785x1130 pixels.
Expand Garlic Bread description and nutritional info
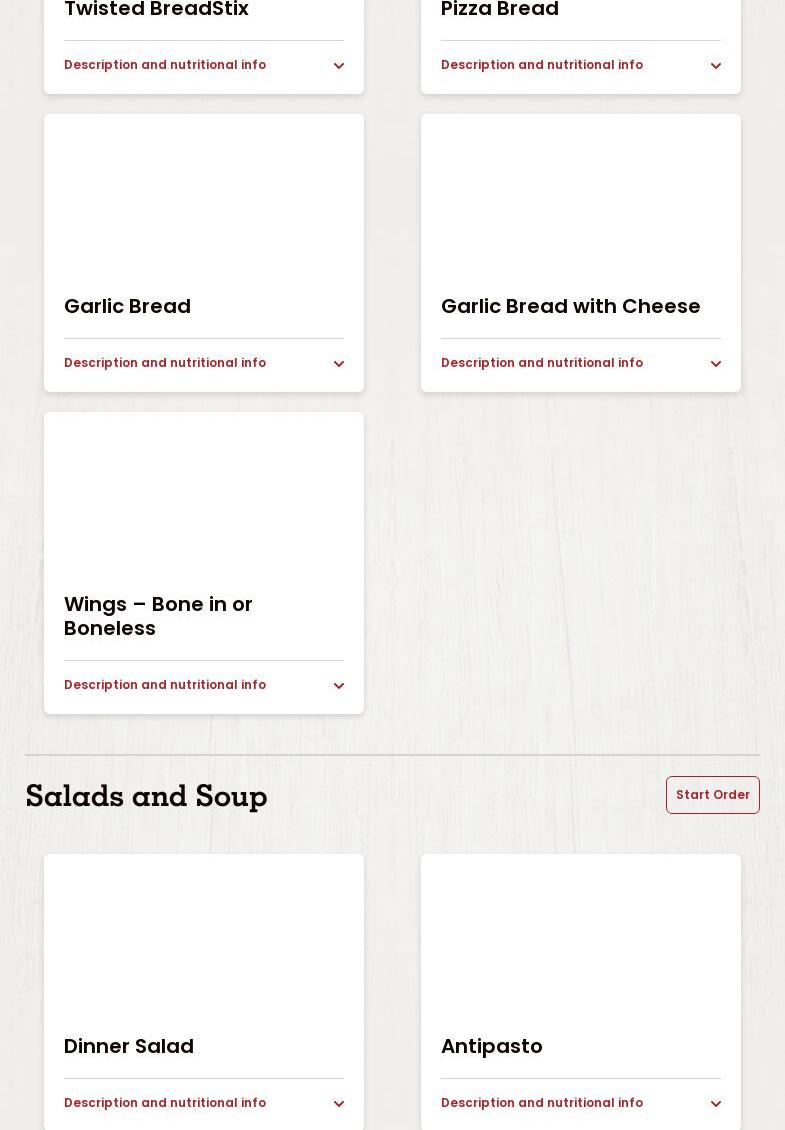click(203, 363)
